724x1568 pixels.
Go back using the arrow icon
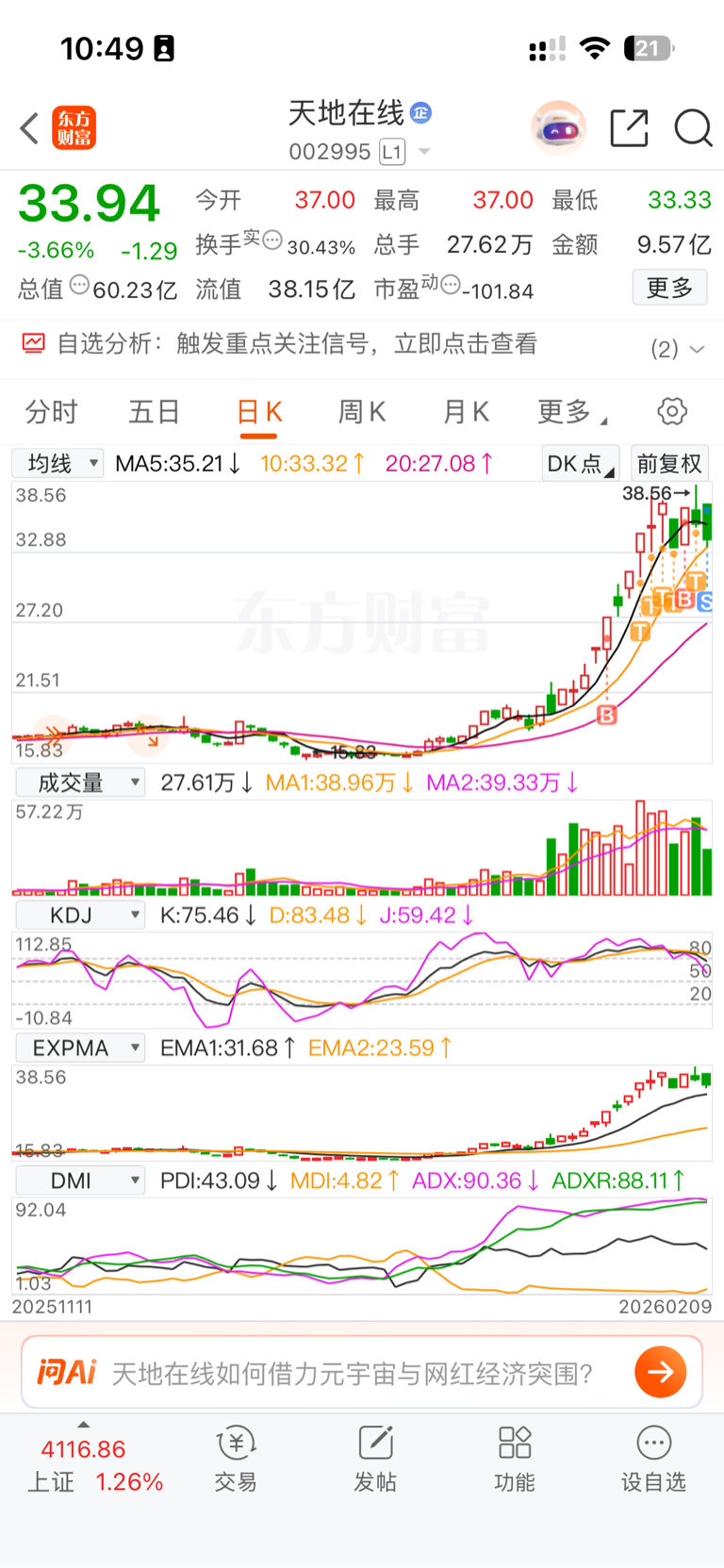30,128
